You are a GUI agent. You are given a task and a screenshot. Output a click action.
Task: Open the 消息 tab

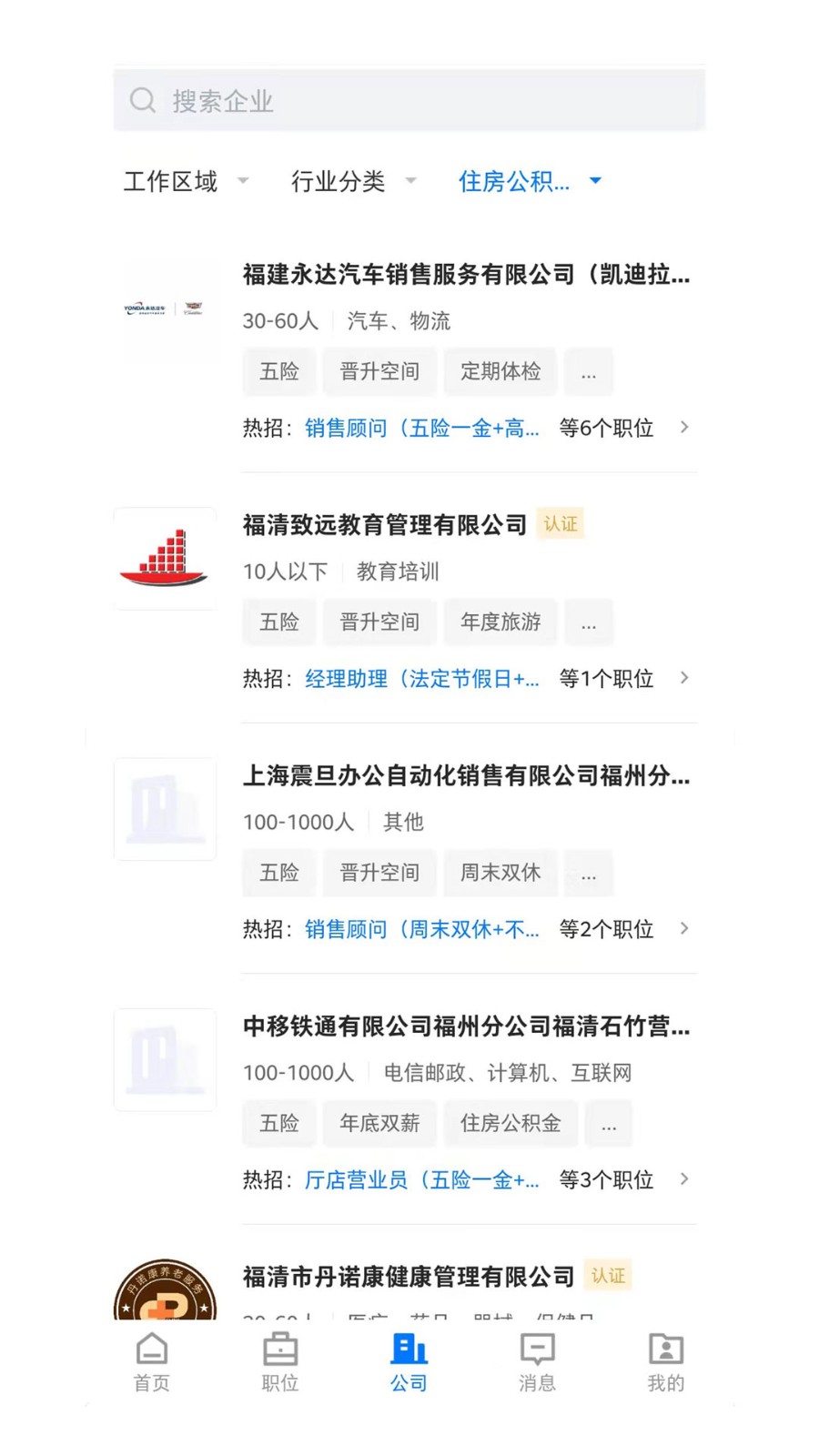(537, 1362)
